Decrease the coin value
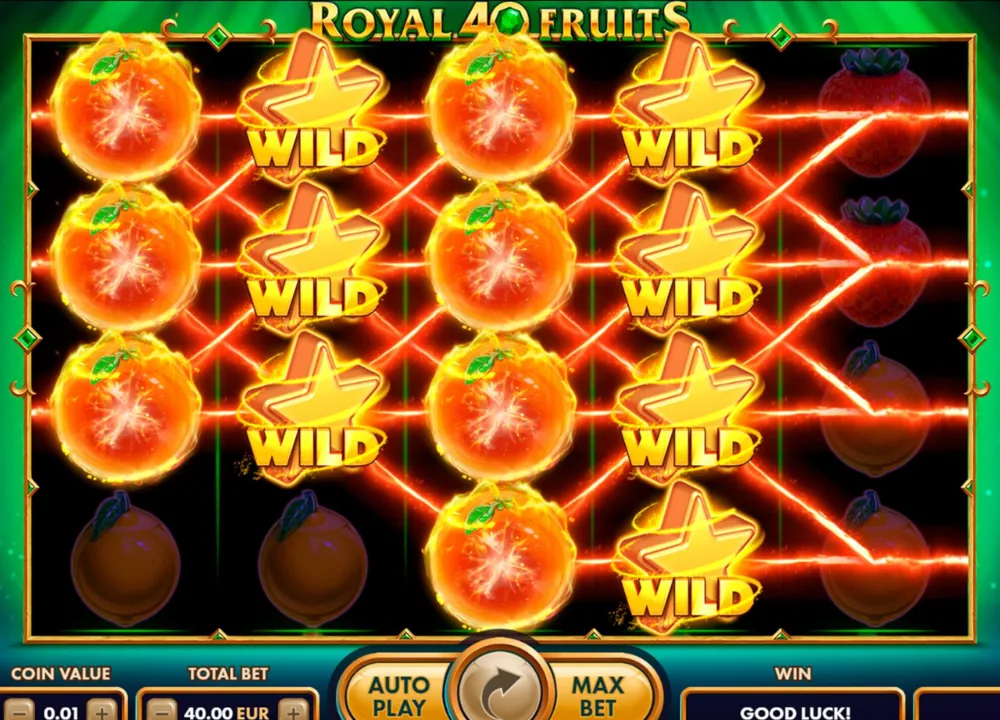Image resolution: width=1000 pixels, height=720 pixels. pyautogui.click(x=21, y=711)
